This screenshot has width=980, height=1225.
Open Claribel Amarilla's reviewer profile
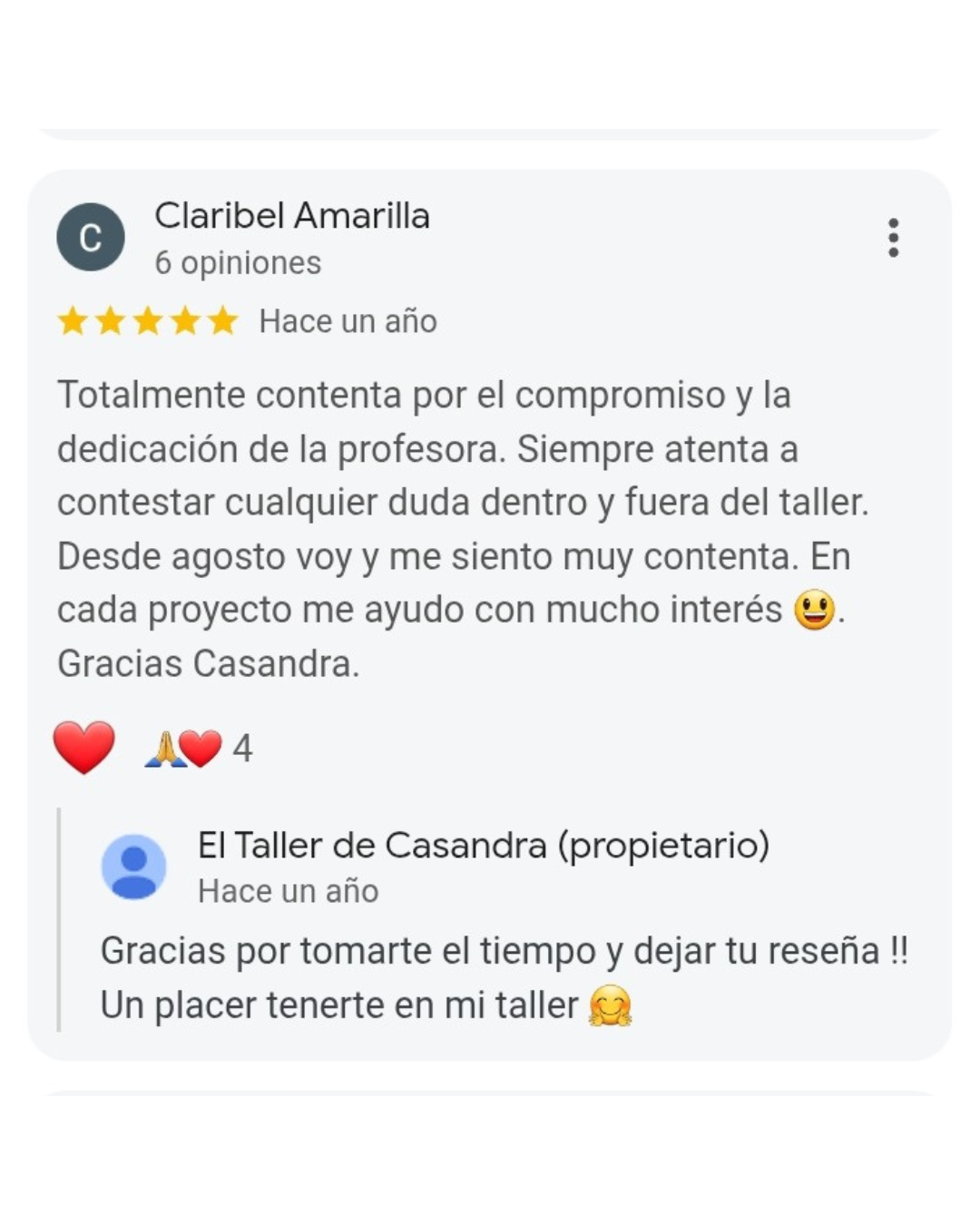tap(291, 217)
